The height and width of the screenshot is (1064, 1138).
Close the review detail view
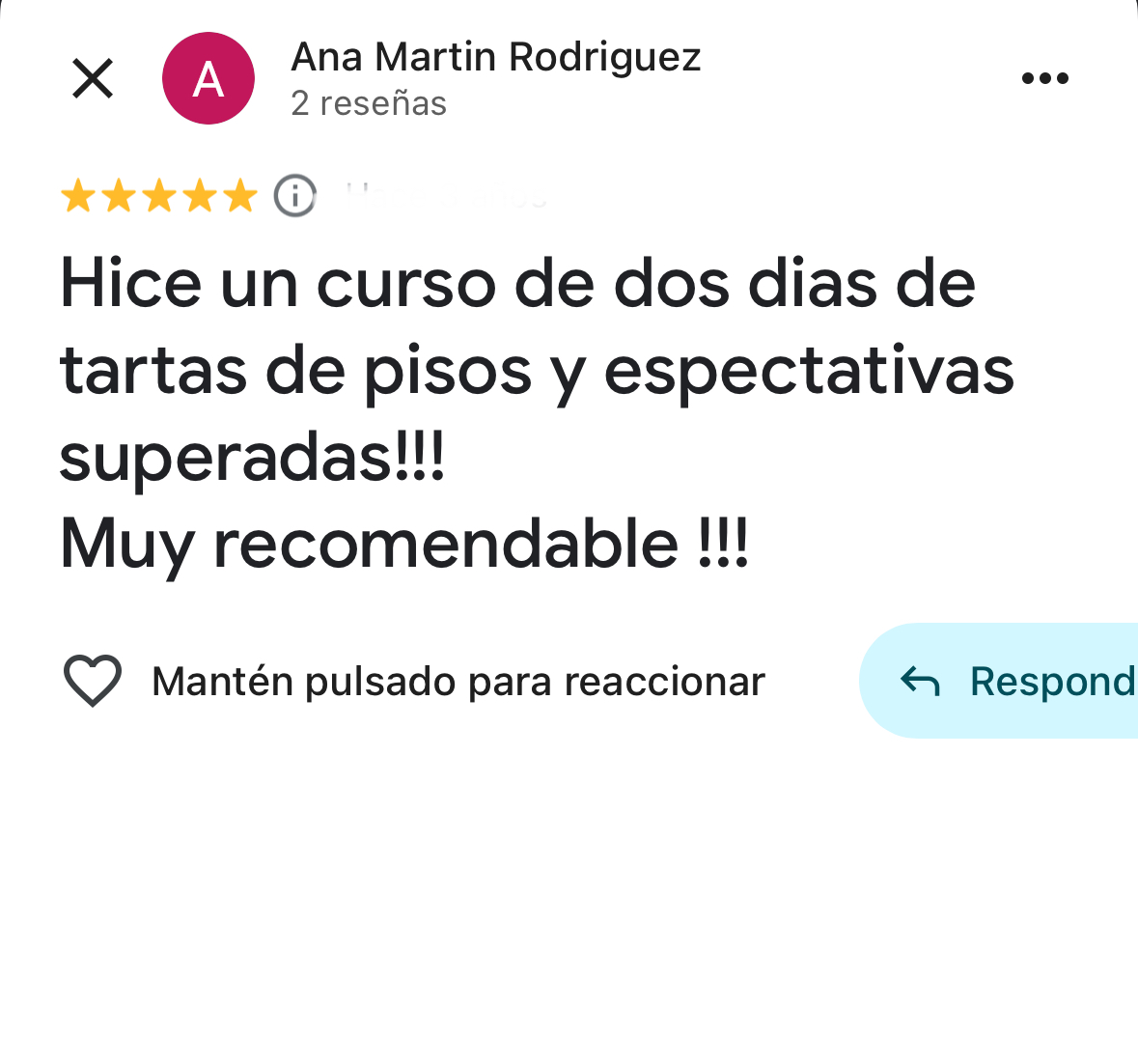point(93,79)
